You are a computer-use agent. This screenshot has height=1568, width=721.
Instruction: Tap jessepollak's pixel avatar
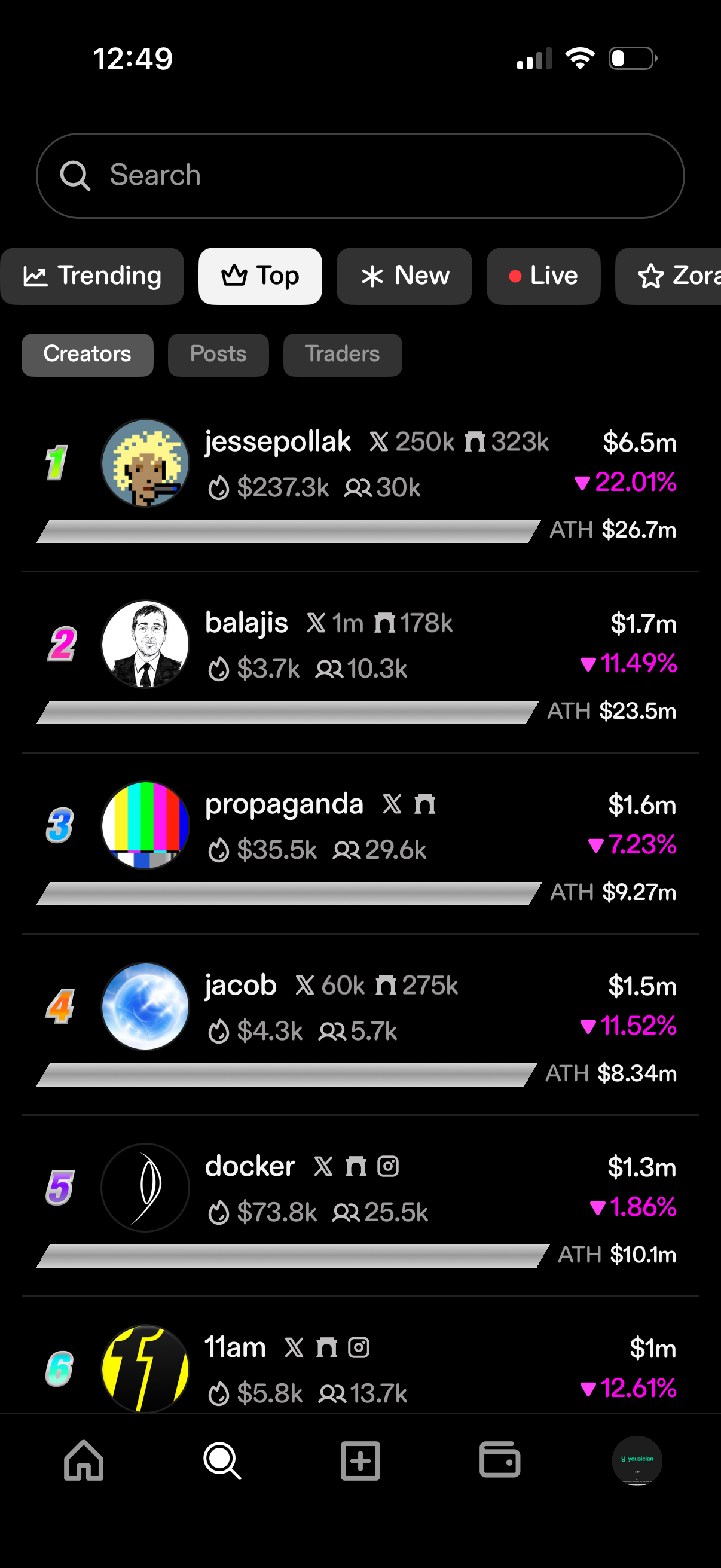coord(145,463)
